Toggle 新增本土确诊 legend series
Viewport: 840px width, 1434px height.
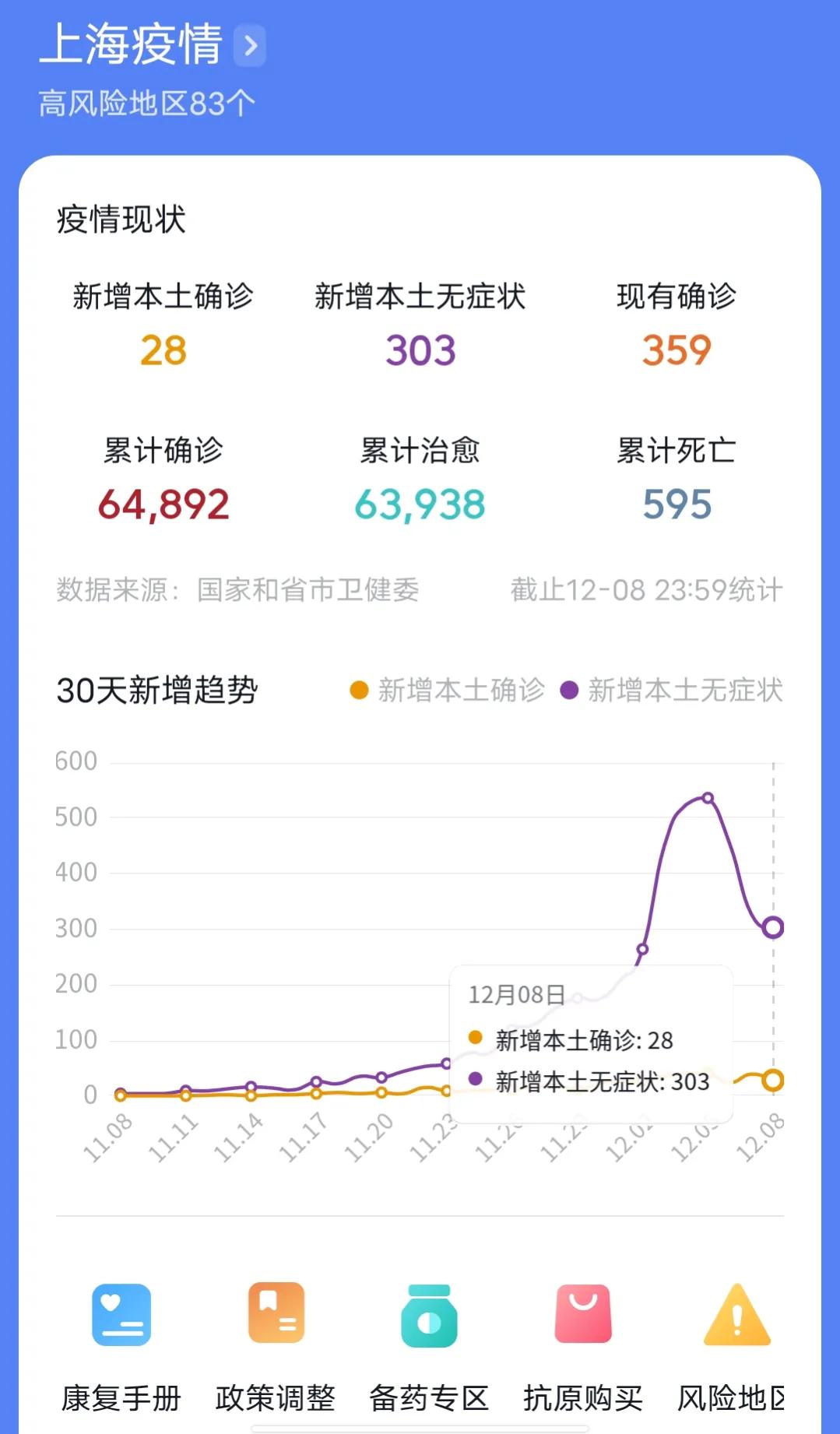click(x=448, y=690)
